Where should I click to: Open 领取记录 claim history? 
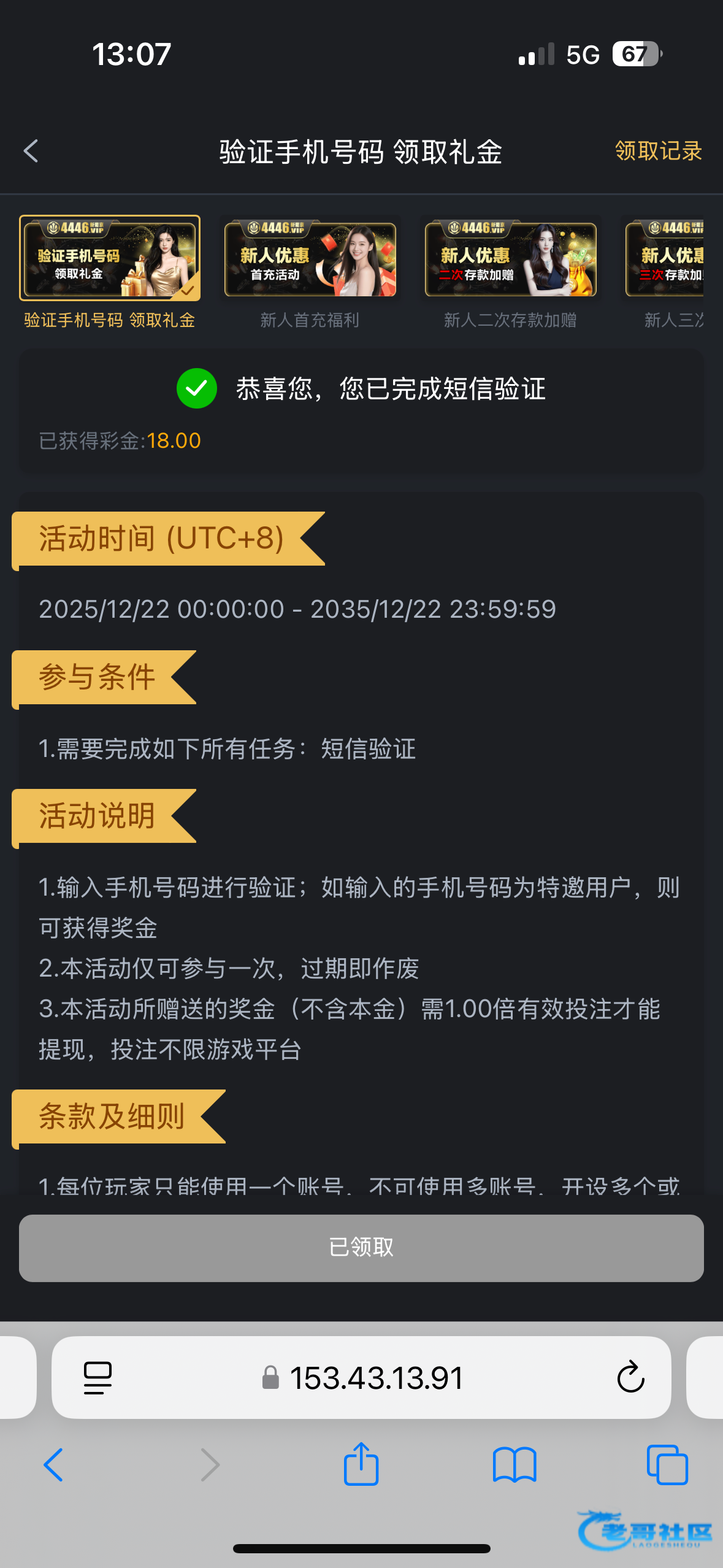tap(658, 151)
